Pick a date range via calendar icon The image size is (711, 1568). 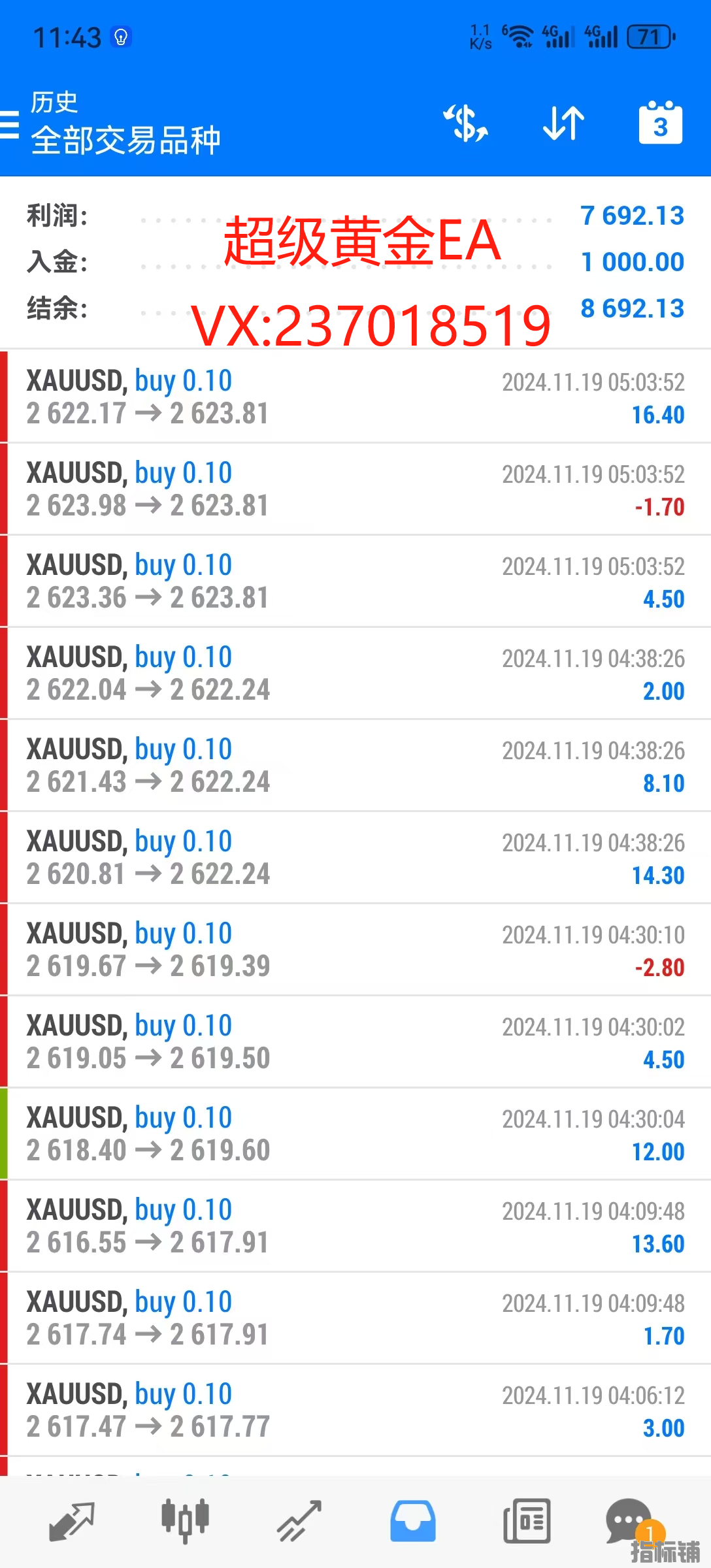[x=660, y=123]
